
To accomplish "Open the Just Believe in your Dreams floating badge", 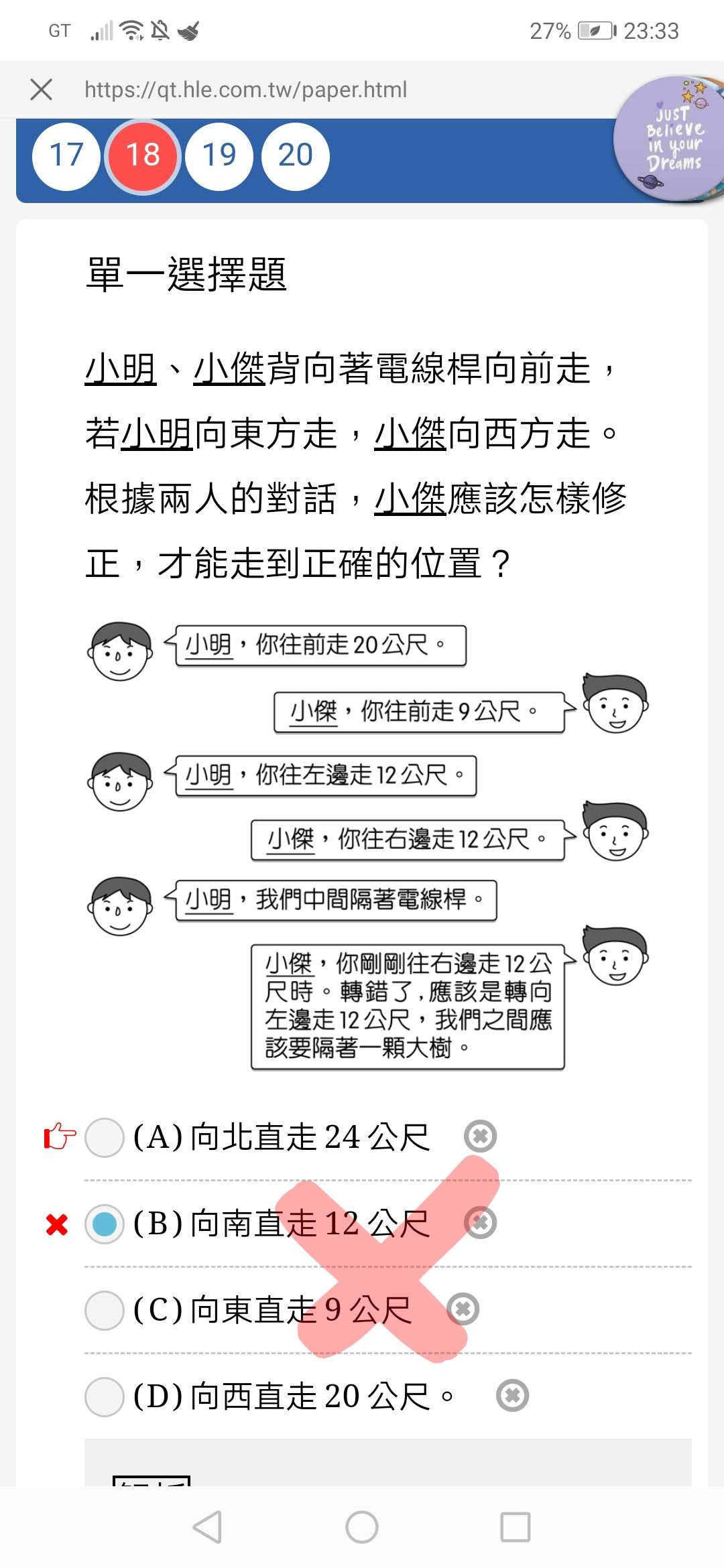I will pos(669,139).
